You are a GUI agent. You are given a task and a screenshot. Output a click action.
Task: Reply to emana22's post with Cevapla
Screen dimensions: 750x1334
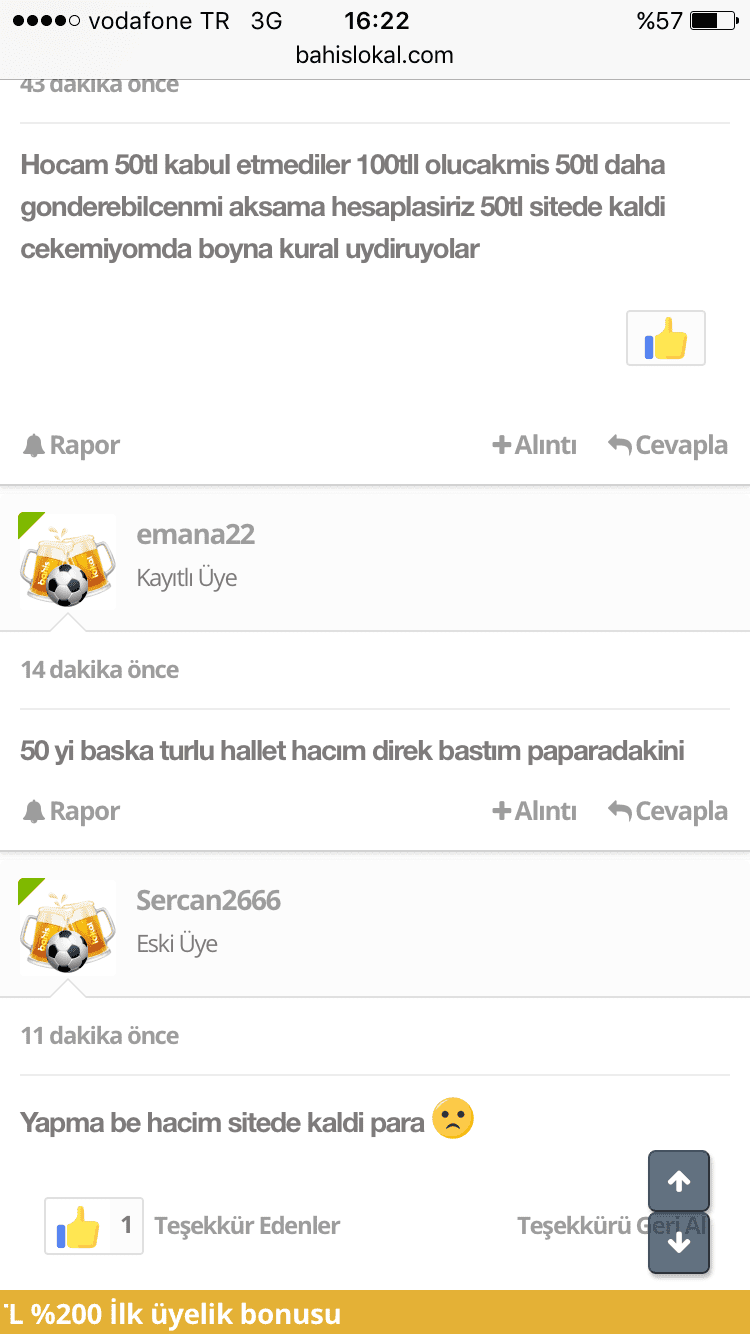[x=668, y=811]
